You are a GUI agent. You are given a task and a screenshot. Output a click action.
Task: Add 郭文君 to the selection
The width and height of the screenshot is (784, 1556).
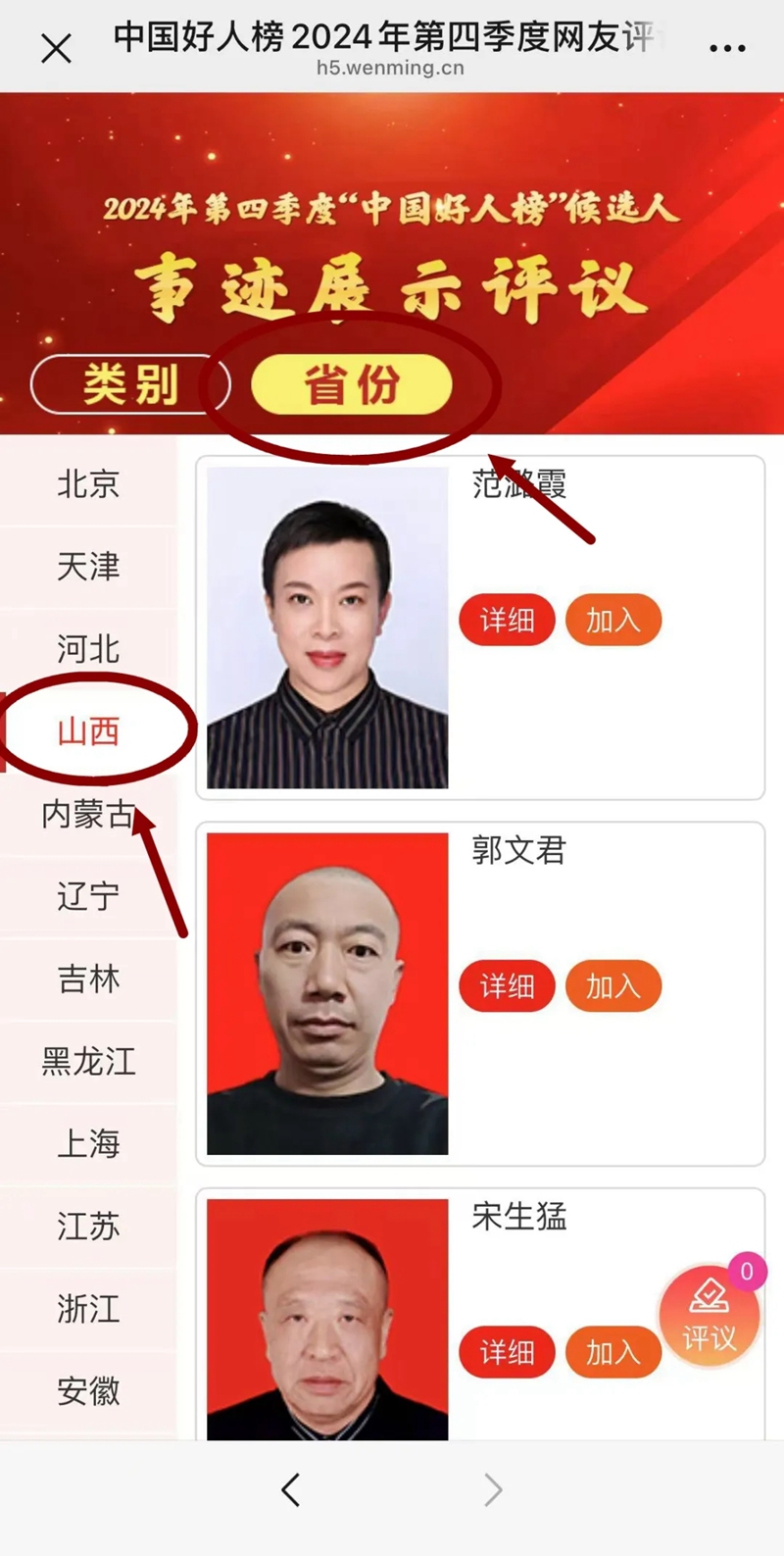click(x=612, y=985)
